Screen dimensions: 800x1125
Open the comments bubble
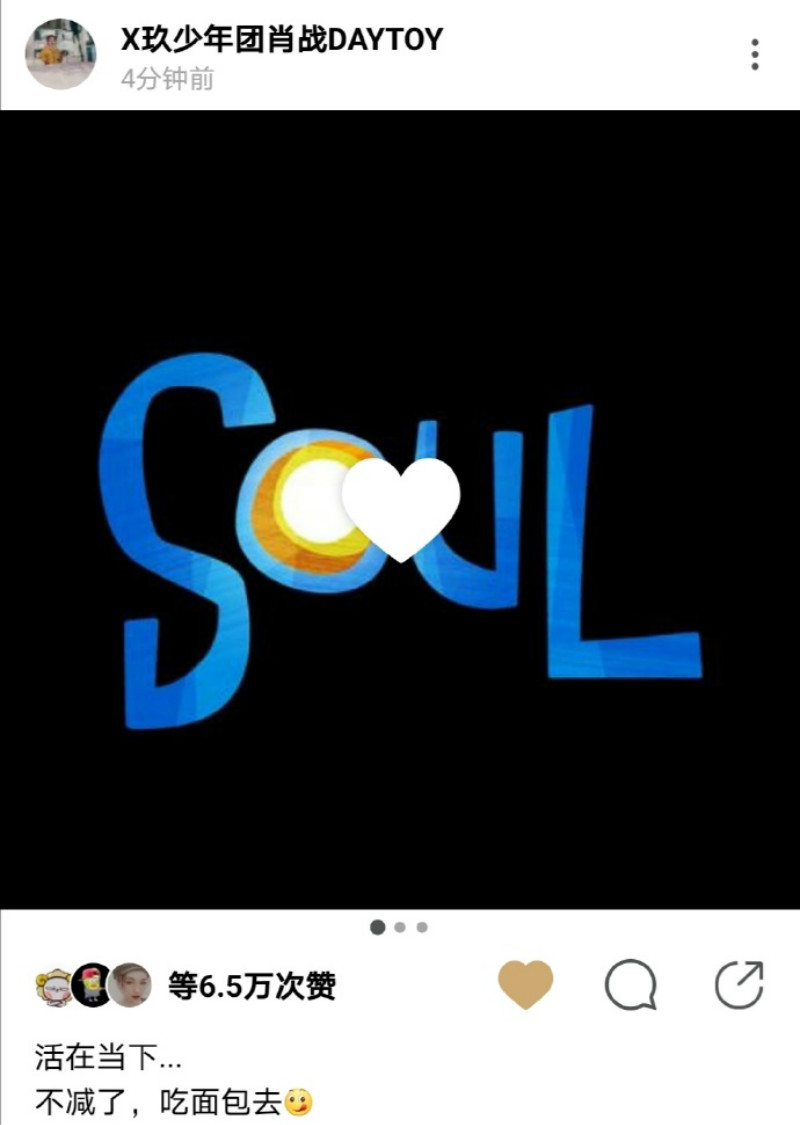[x=631, y=986]
